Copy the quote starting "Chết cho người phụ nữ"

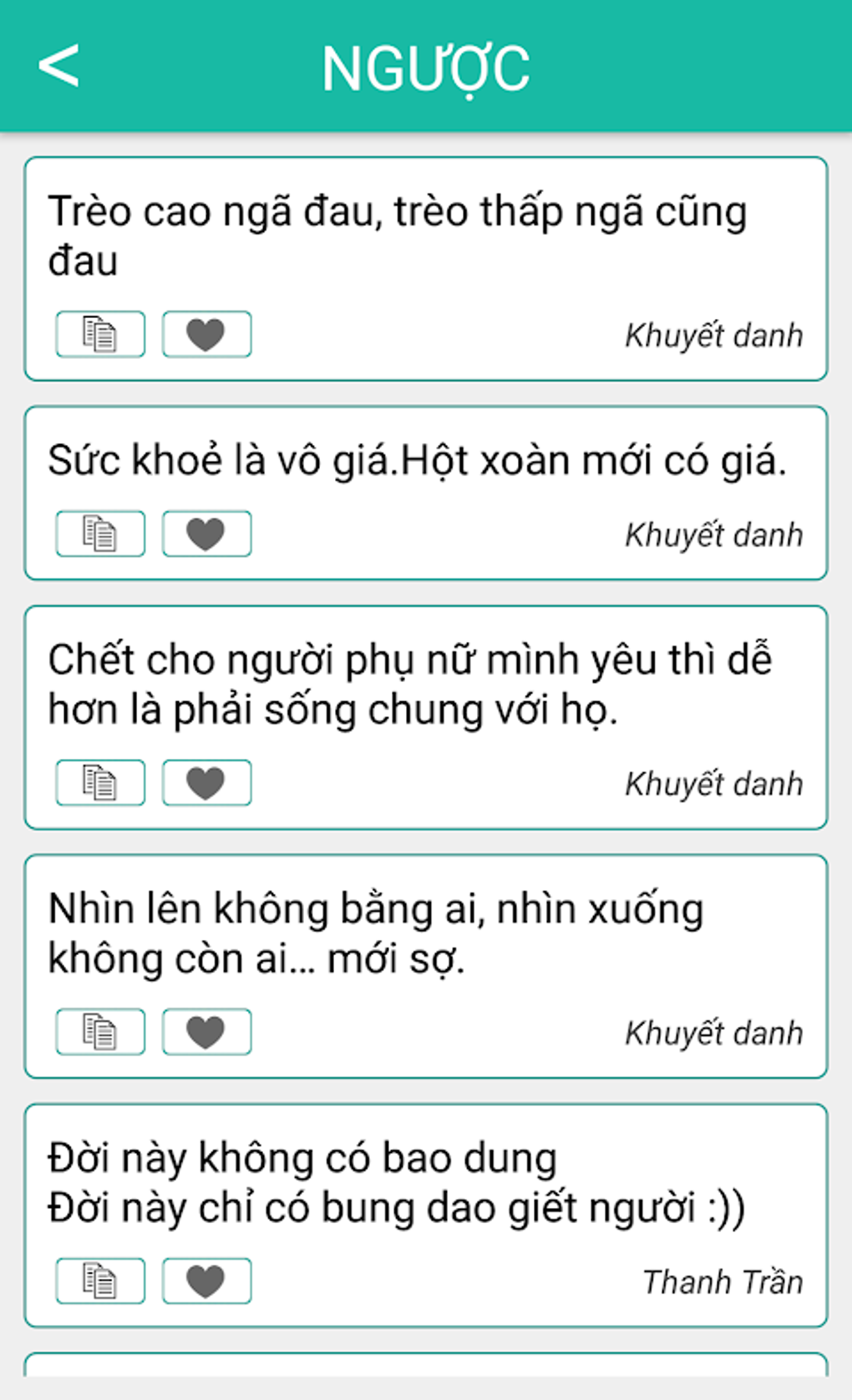pyautogui.click(x=100, y=782)
